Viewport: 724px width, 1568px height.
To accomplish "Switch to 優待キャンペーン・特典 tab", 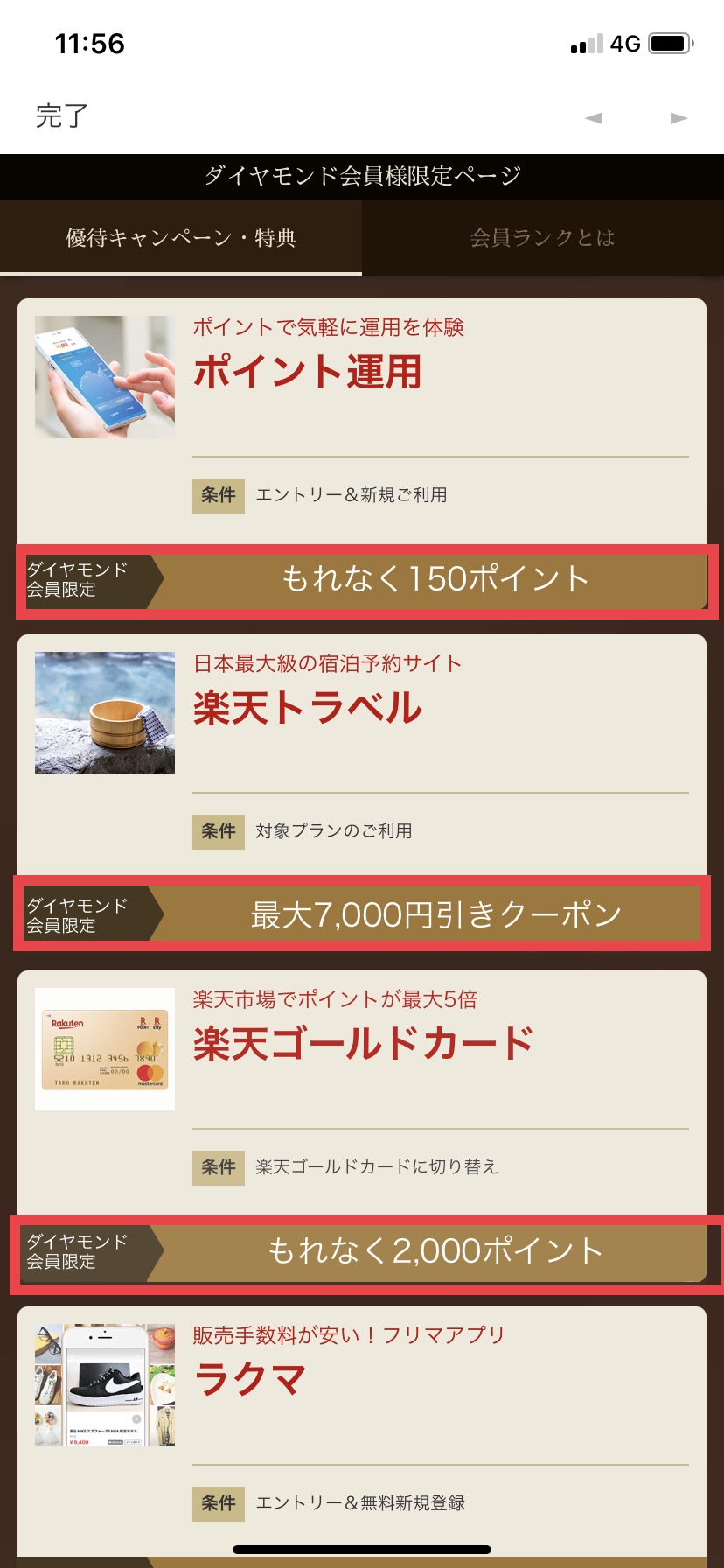I will pyautogui.click(x=181, y=238).
